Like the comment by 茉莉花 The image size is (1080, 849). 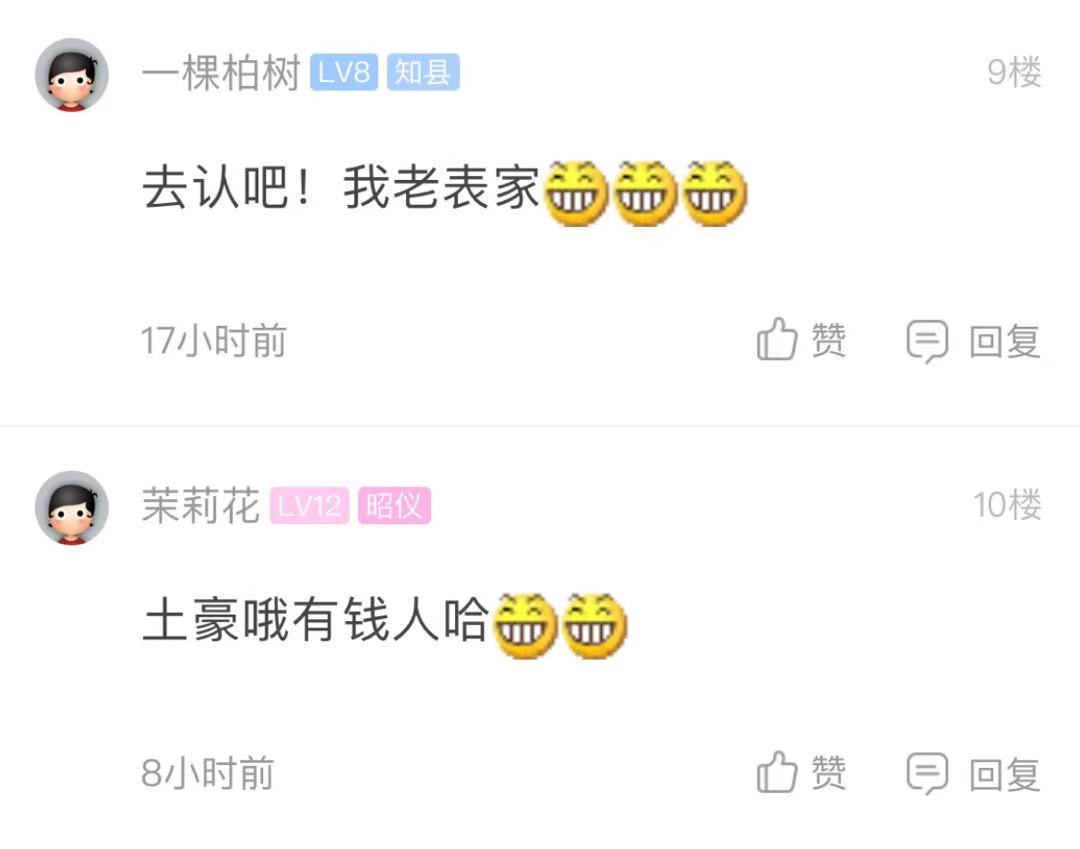tap(801, 773)
